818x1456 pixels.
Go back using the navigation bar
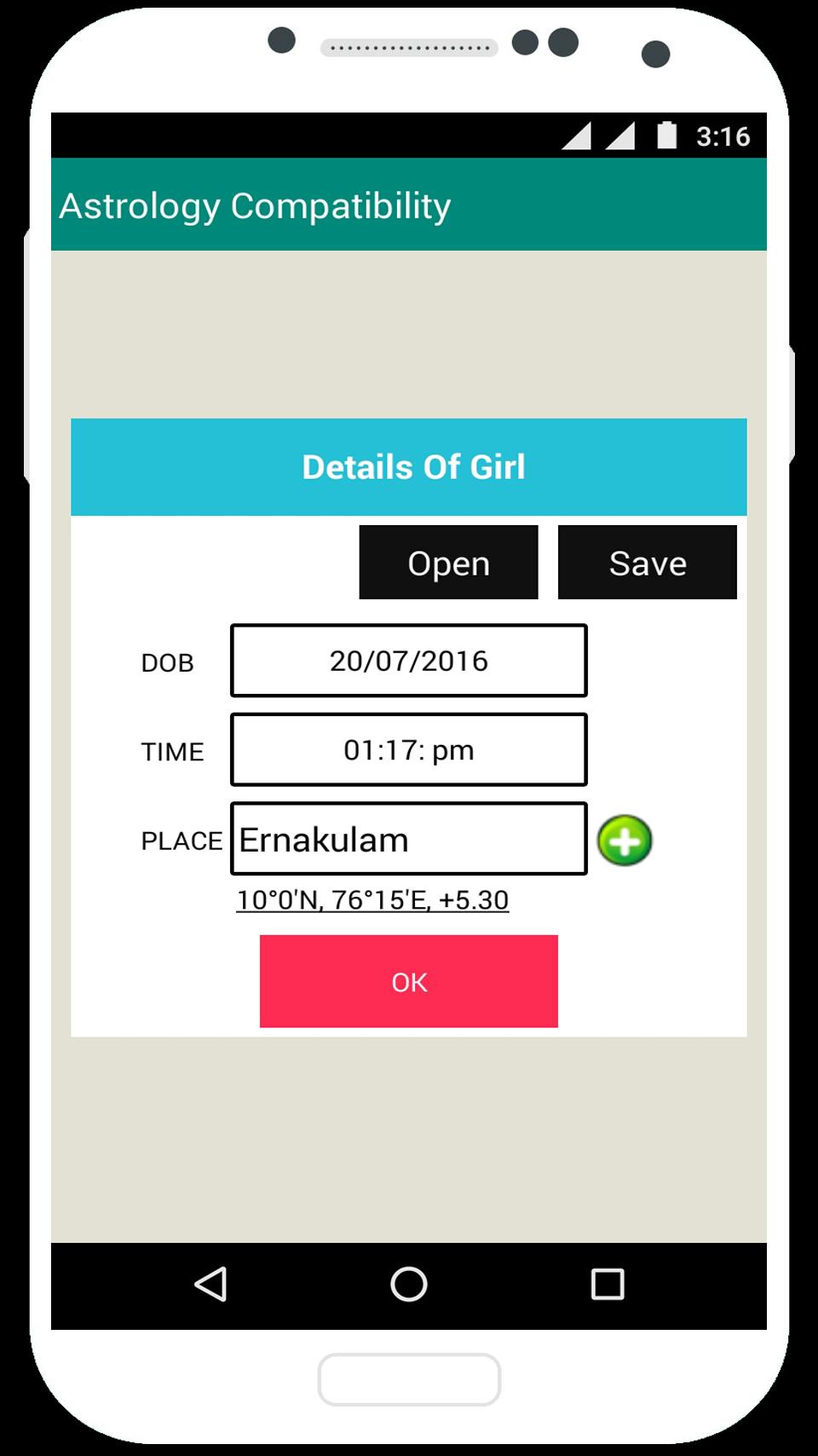coord(210,1284)
